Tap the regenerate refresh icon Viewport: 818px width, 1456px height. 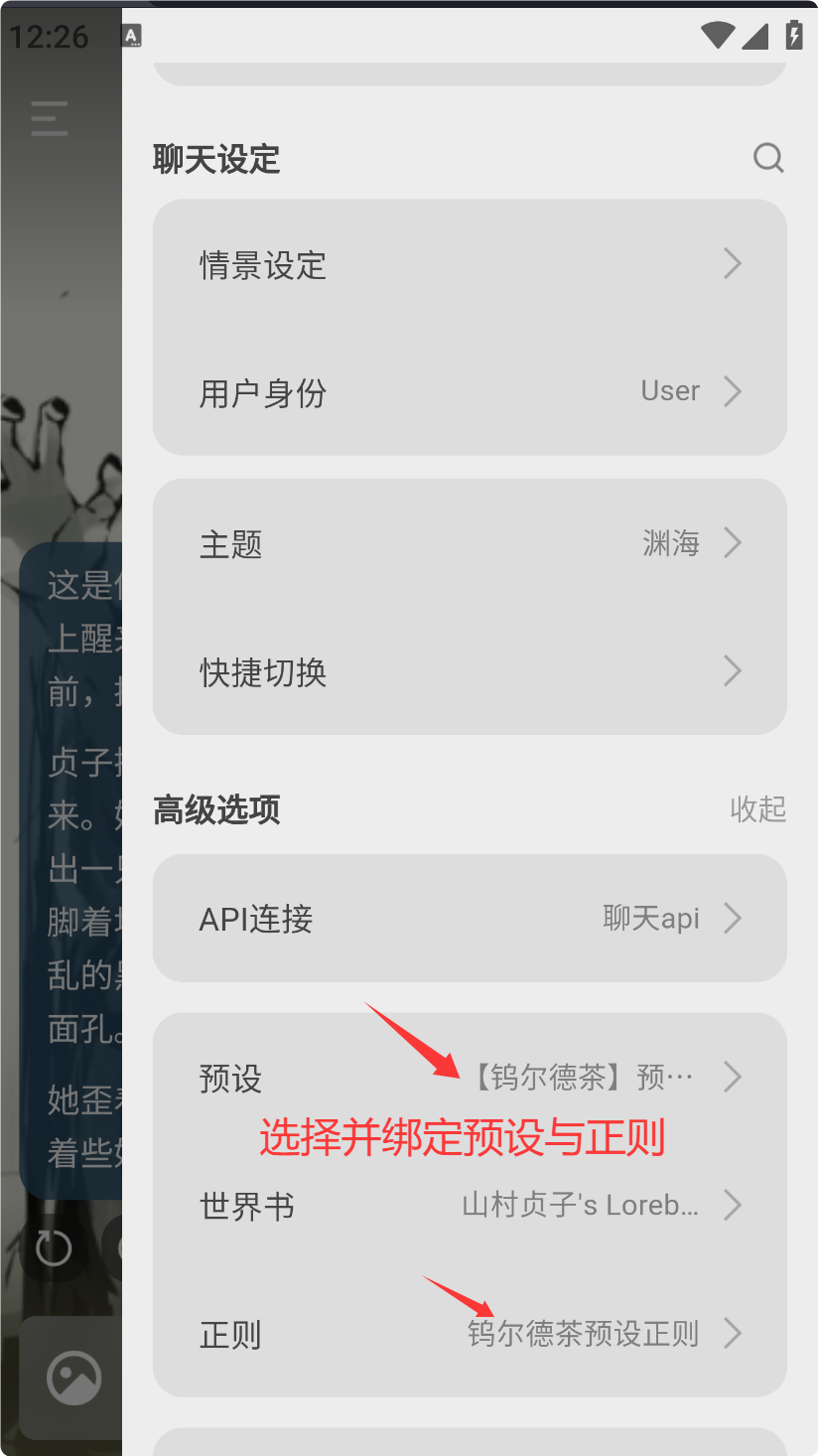pyautogui.click(x=53, y=1248)
